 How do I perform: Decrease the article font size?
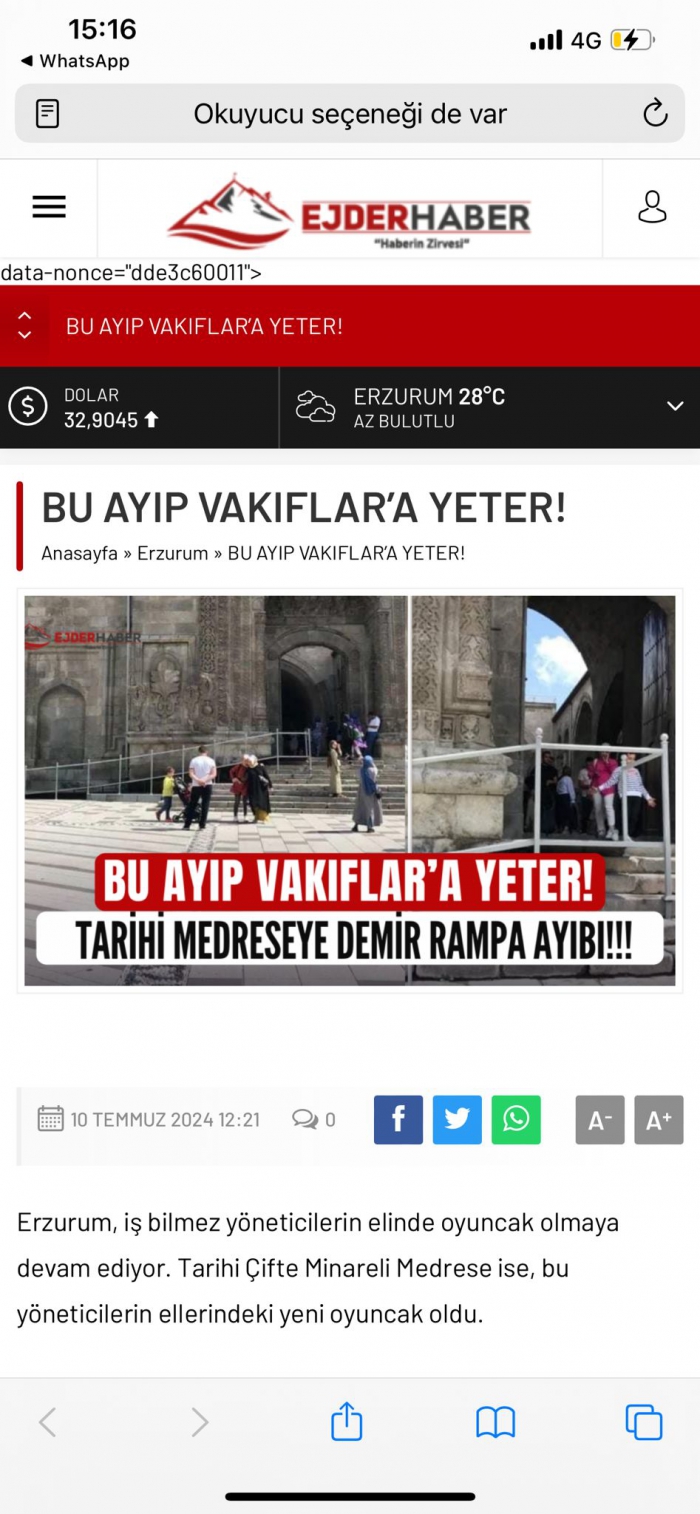[600, 1120]
